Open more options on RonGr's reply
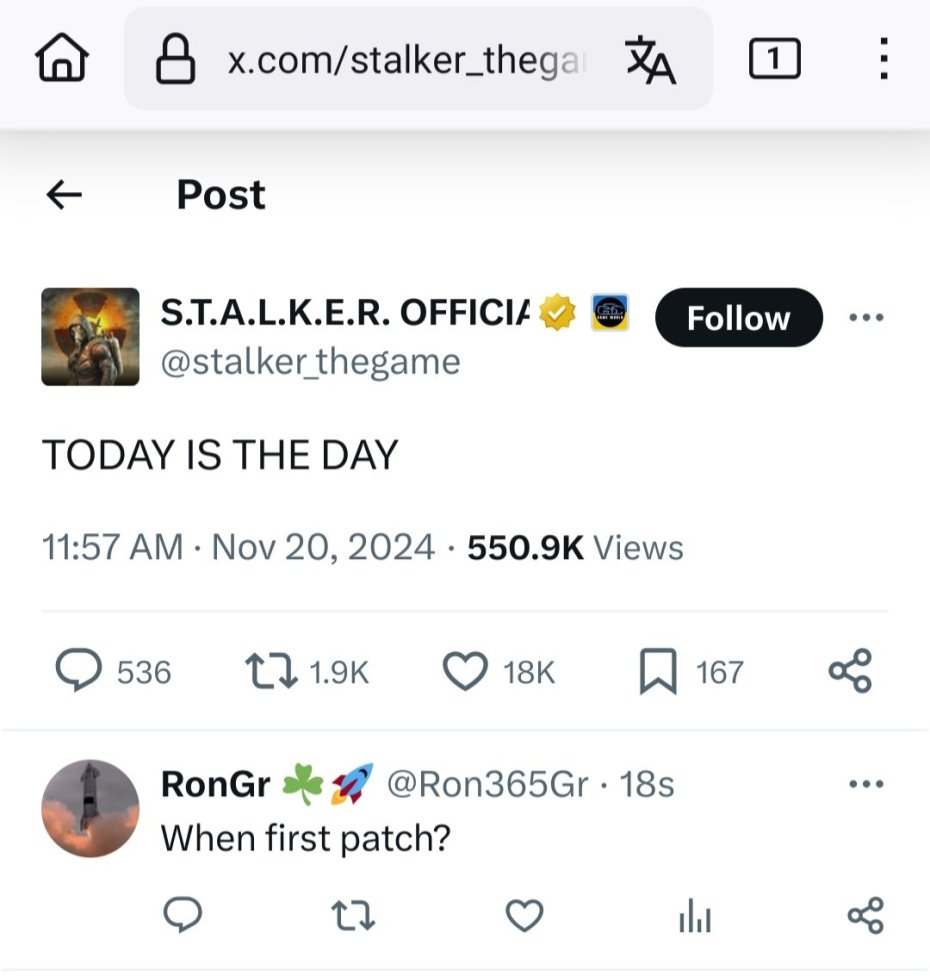Screen dimensions: 930x976 point(866,785)
